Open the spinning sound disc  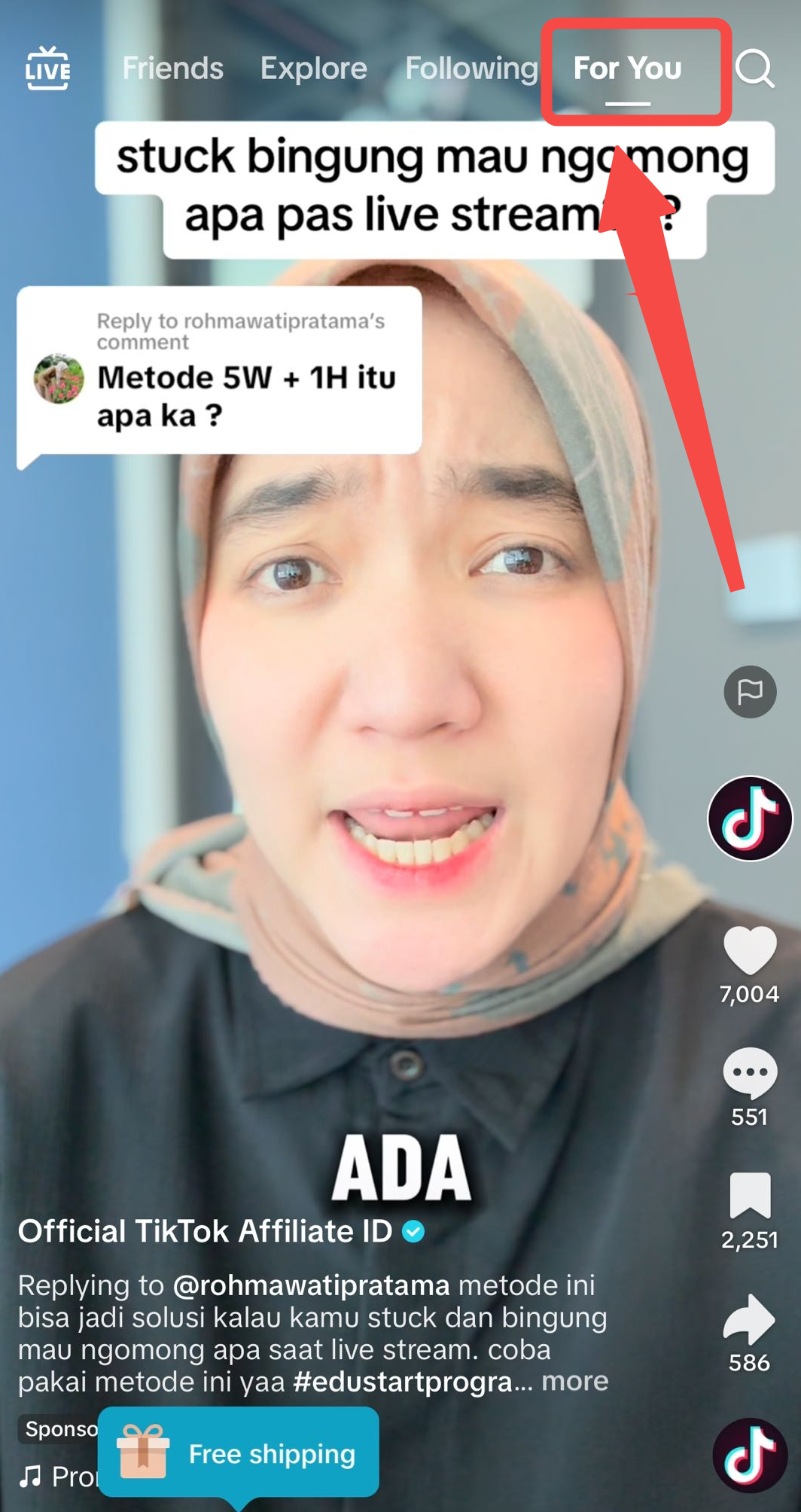[750, 1455]
